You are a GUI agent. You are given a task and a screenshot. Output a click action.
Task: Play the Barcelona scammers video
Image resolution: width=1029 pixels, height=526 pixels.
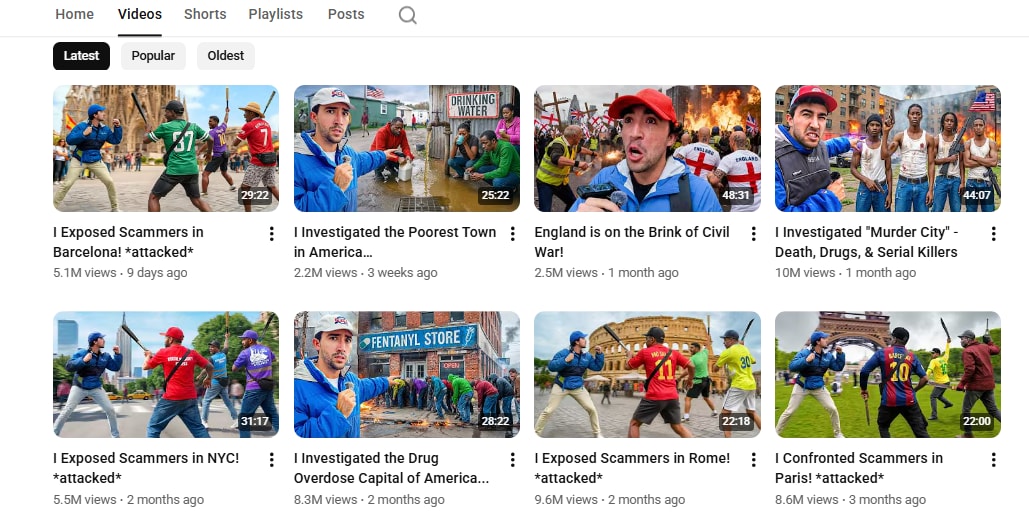[x=166, y=148]
